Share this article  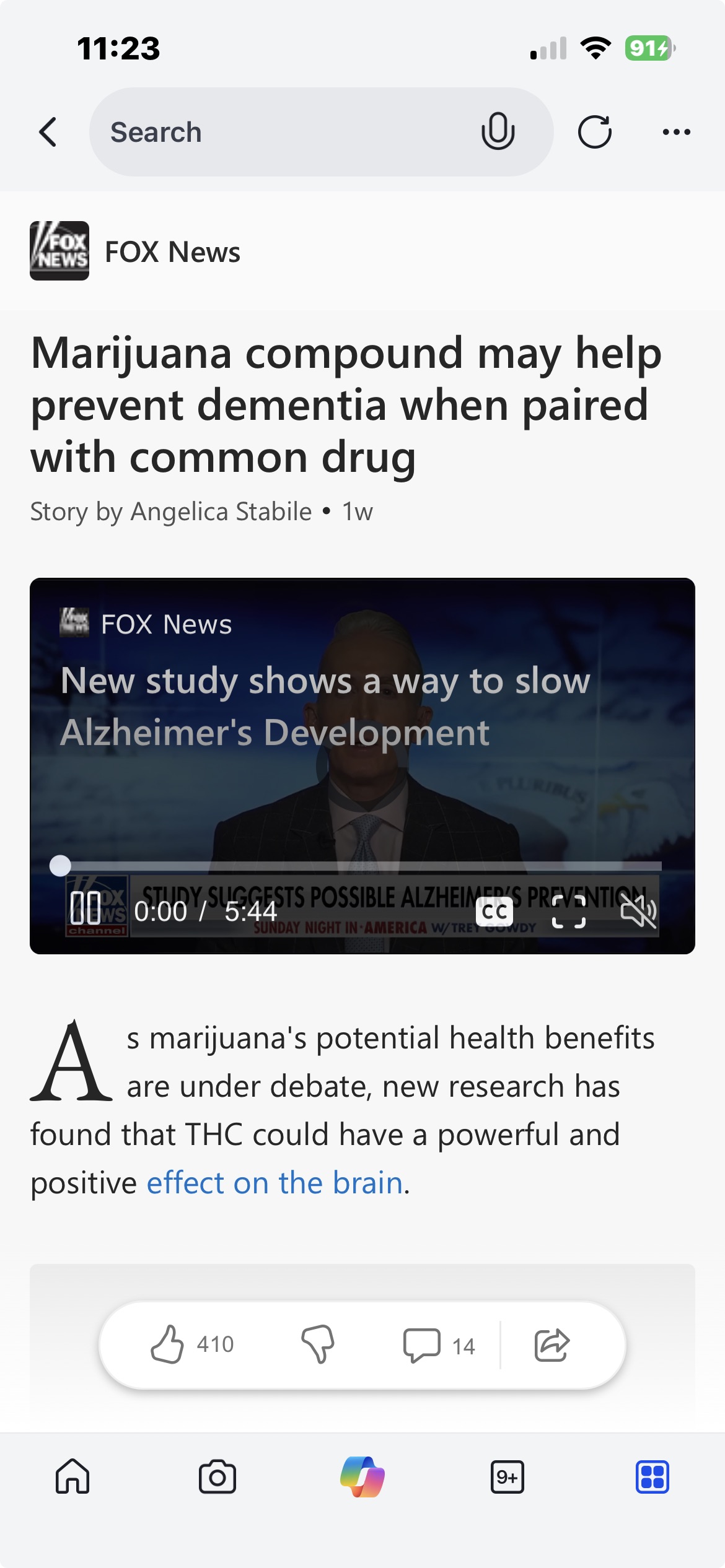551,1344
